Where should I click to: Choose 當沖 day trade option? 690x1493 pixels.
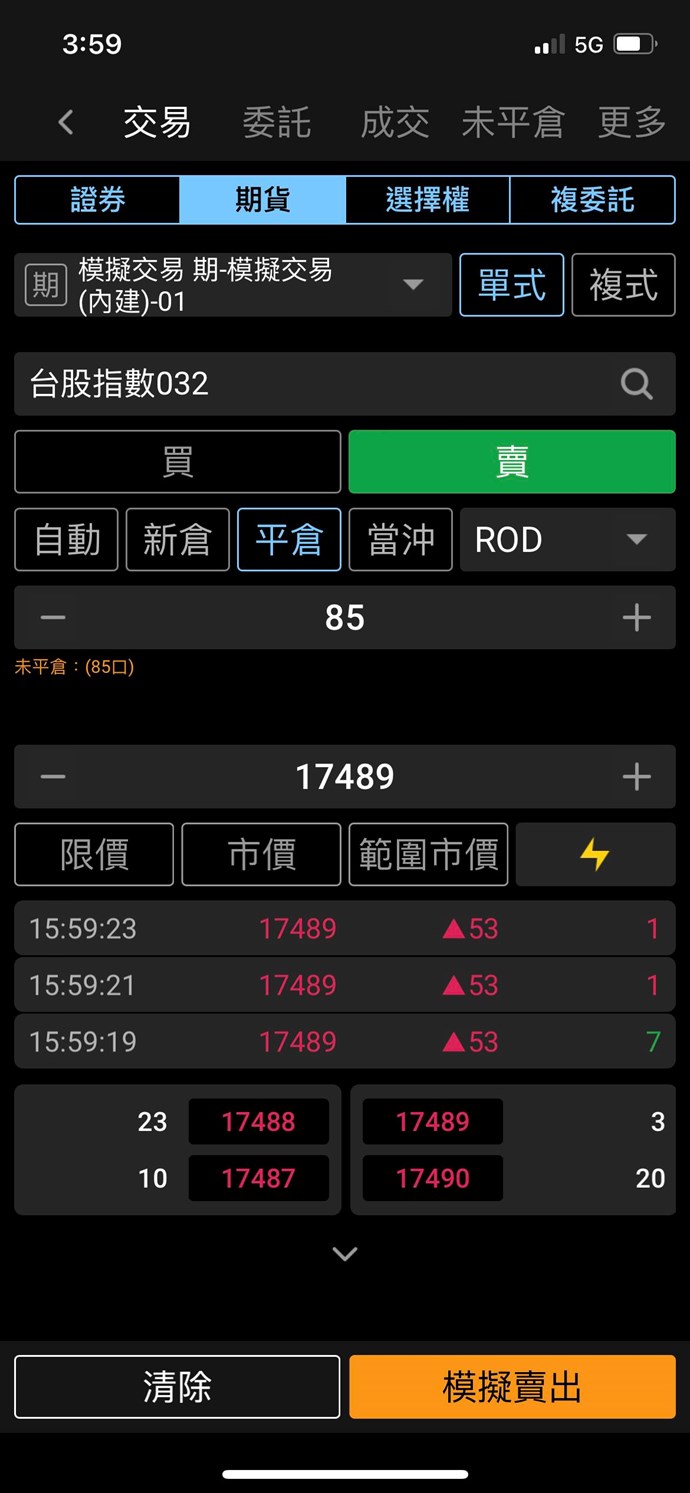pos(400,540)
